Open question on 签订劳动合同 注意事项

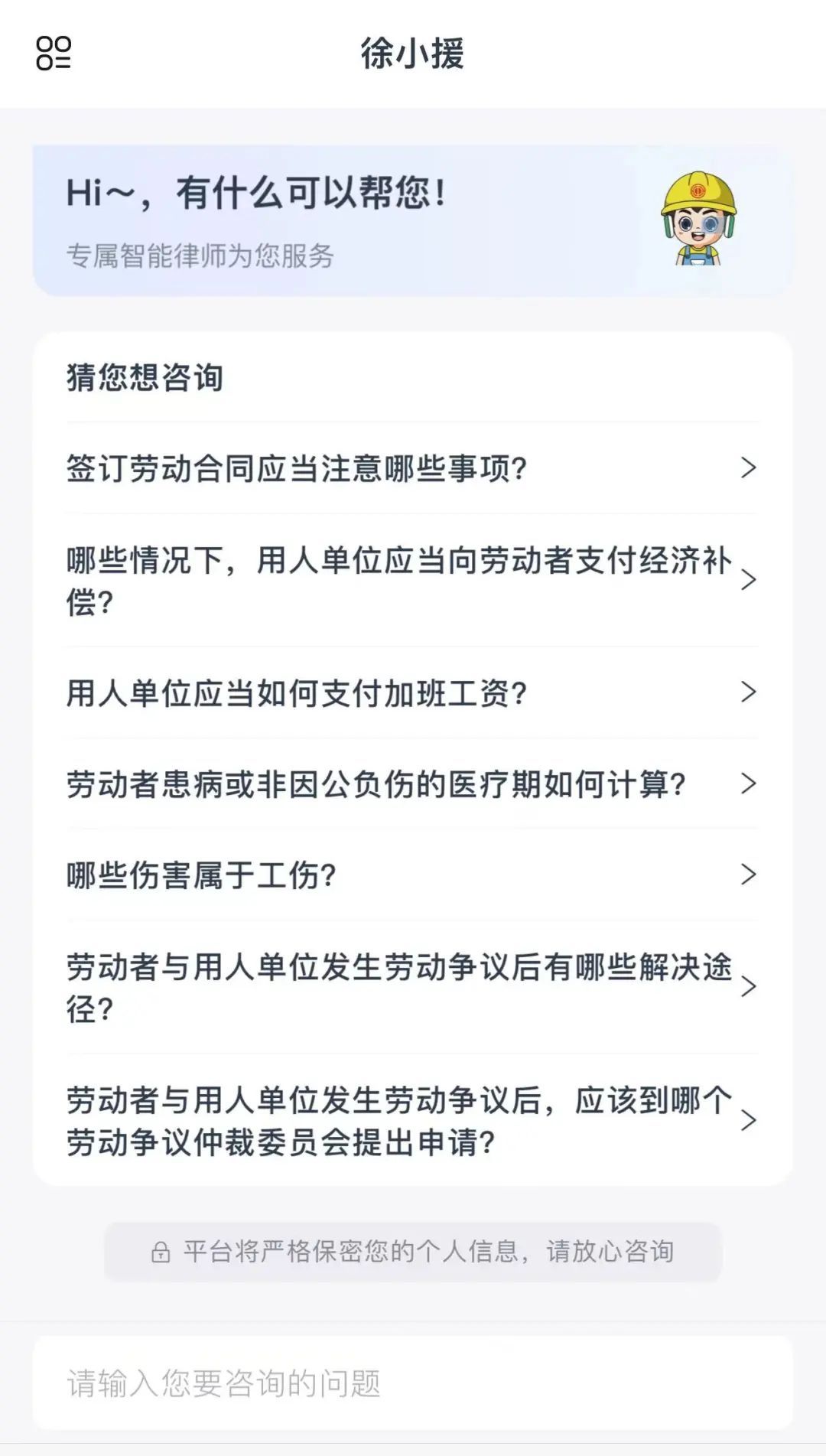tap(411, 468)
